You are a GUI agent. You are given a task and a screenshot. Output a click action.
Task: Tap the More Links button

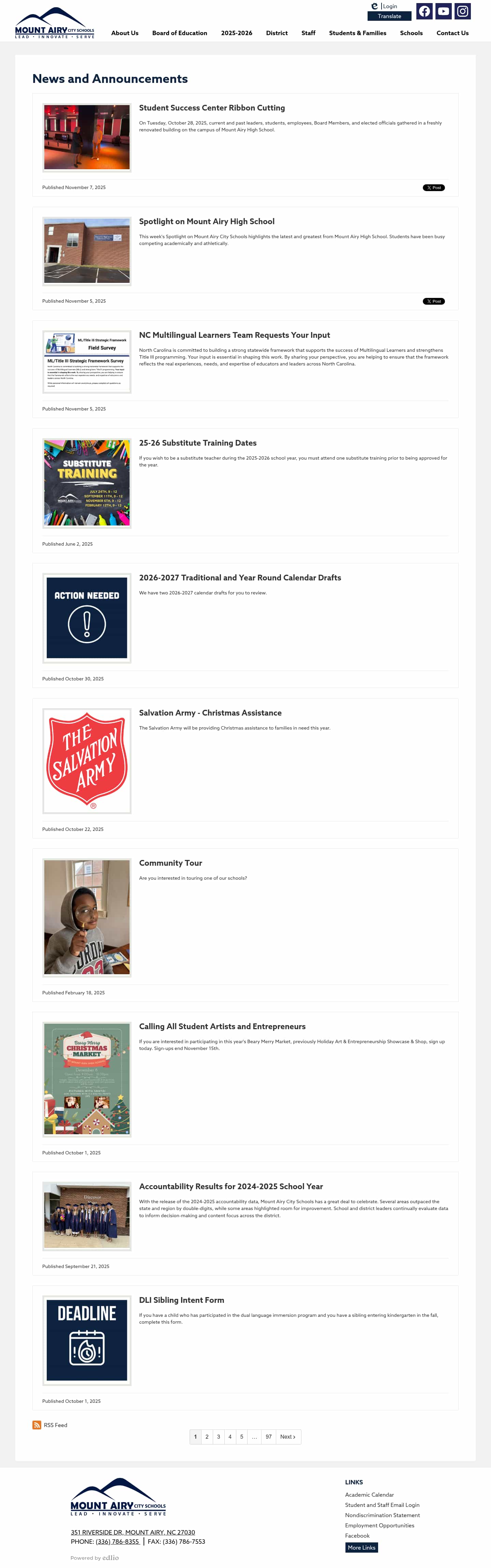pyautogui.click(x=361, y=1547)
